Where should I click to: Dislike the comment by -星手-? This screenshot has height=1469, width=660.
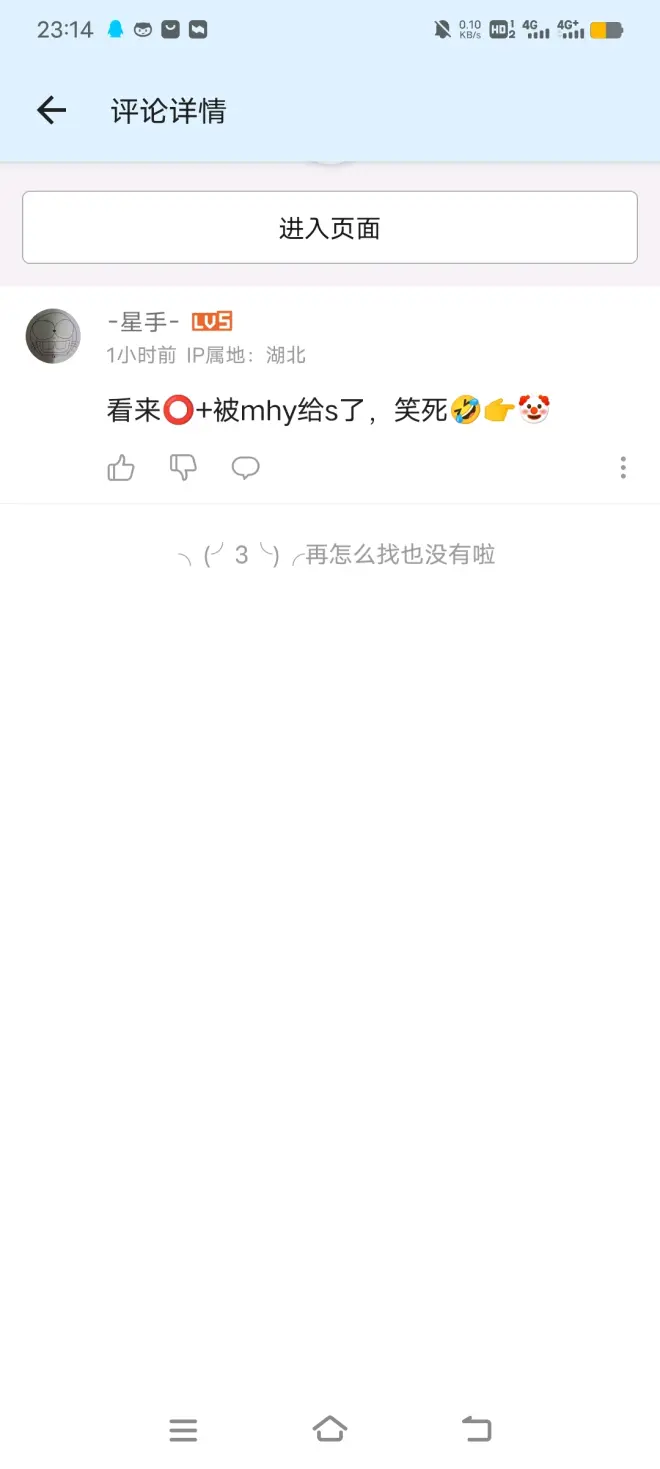[x=183, y=467]
